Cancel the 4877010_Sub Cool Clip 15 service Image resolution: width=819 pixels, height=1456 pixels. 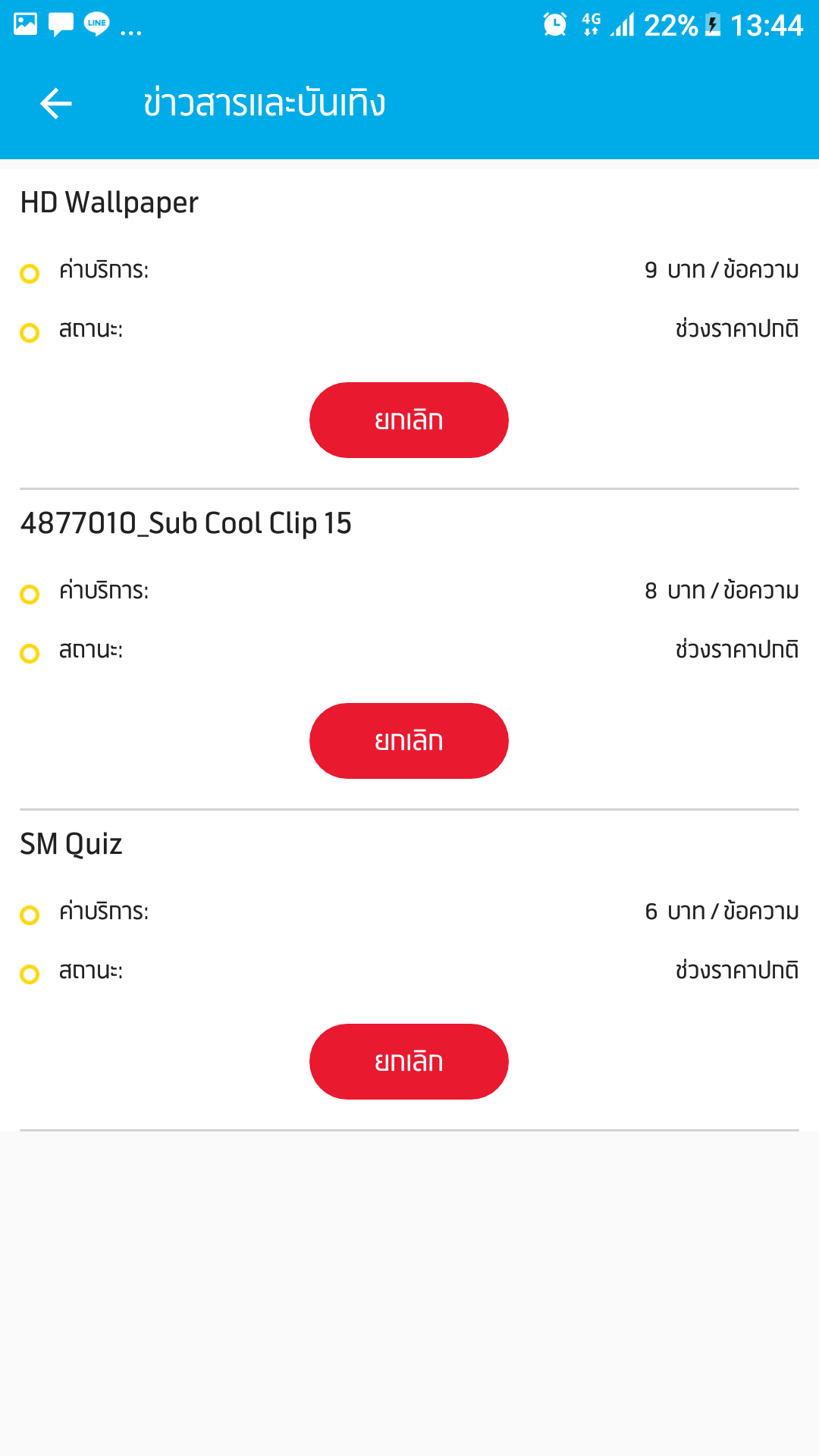click(x=409, y=741)
